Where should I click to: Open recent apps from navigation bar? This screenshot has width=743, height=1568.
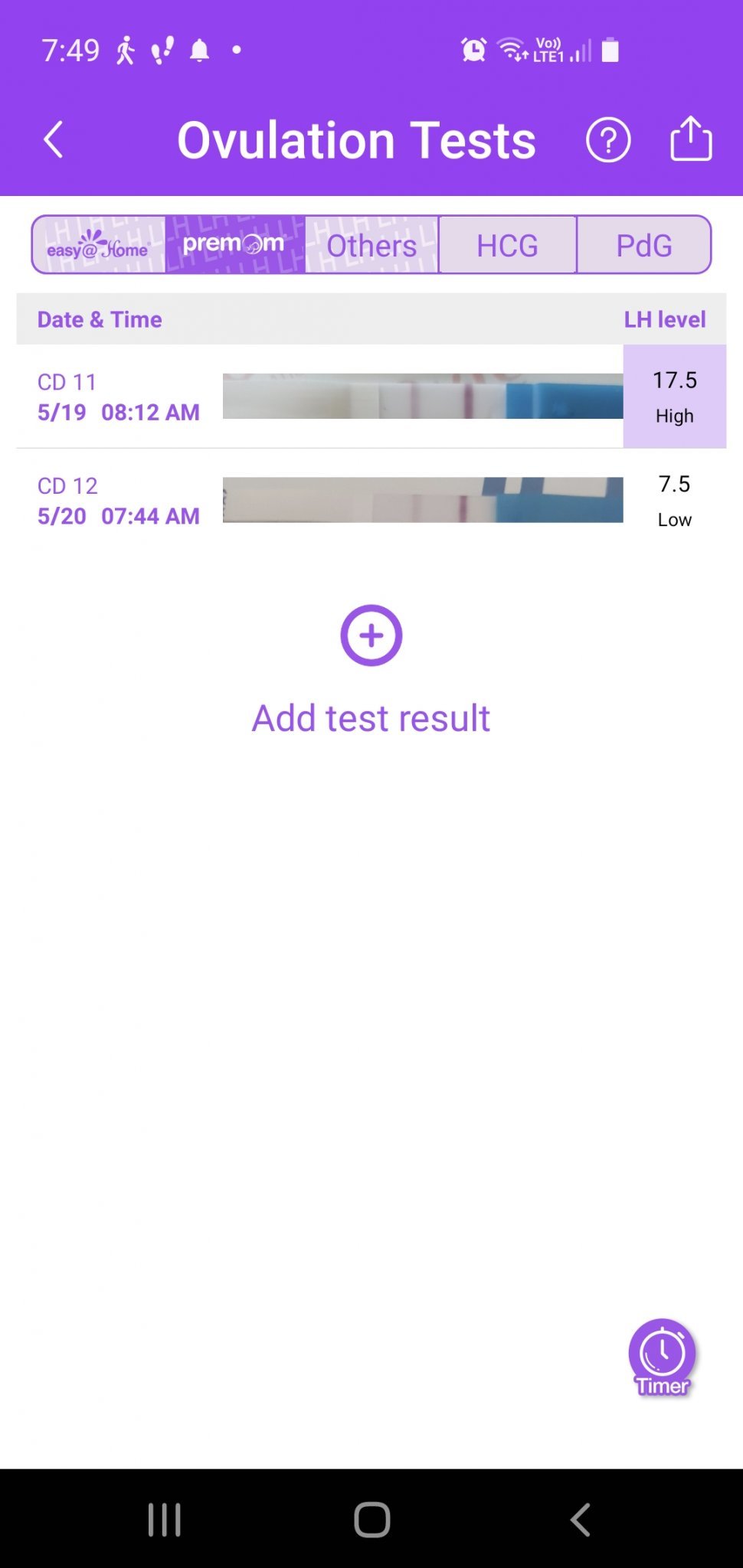165,1520
